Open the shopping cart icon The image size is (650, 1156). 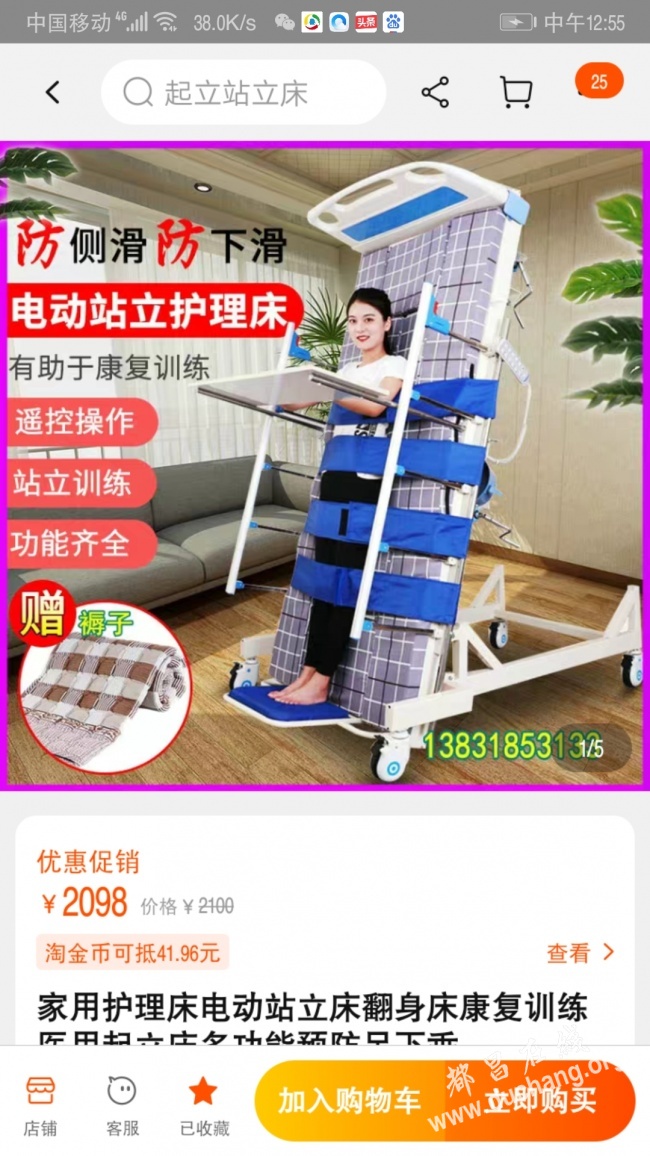coord(515,93)
